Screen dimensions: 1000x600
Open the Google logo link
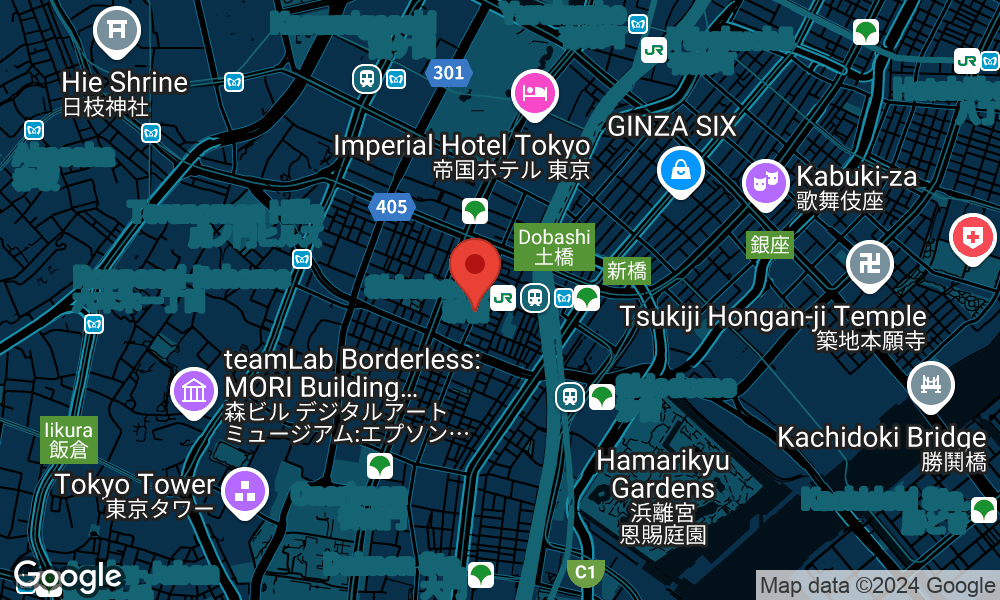68,577
